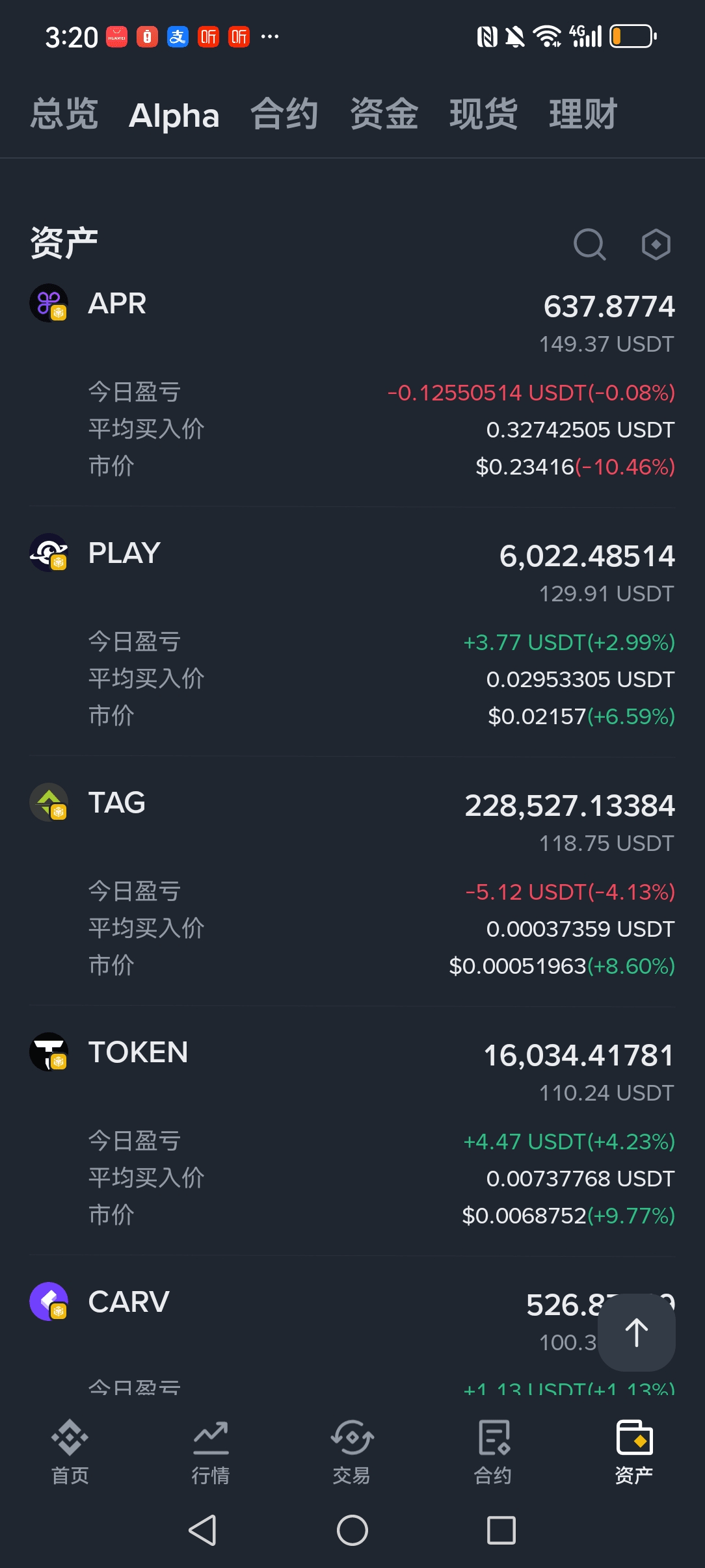This screenshot has width=705, height=1568.
Task: Switch to the 总览 tab
Action: click(64, 114)
